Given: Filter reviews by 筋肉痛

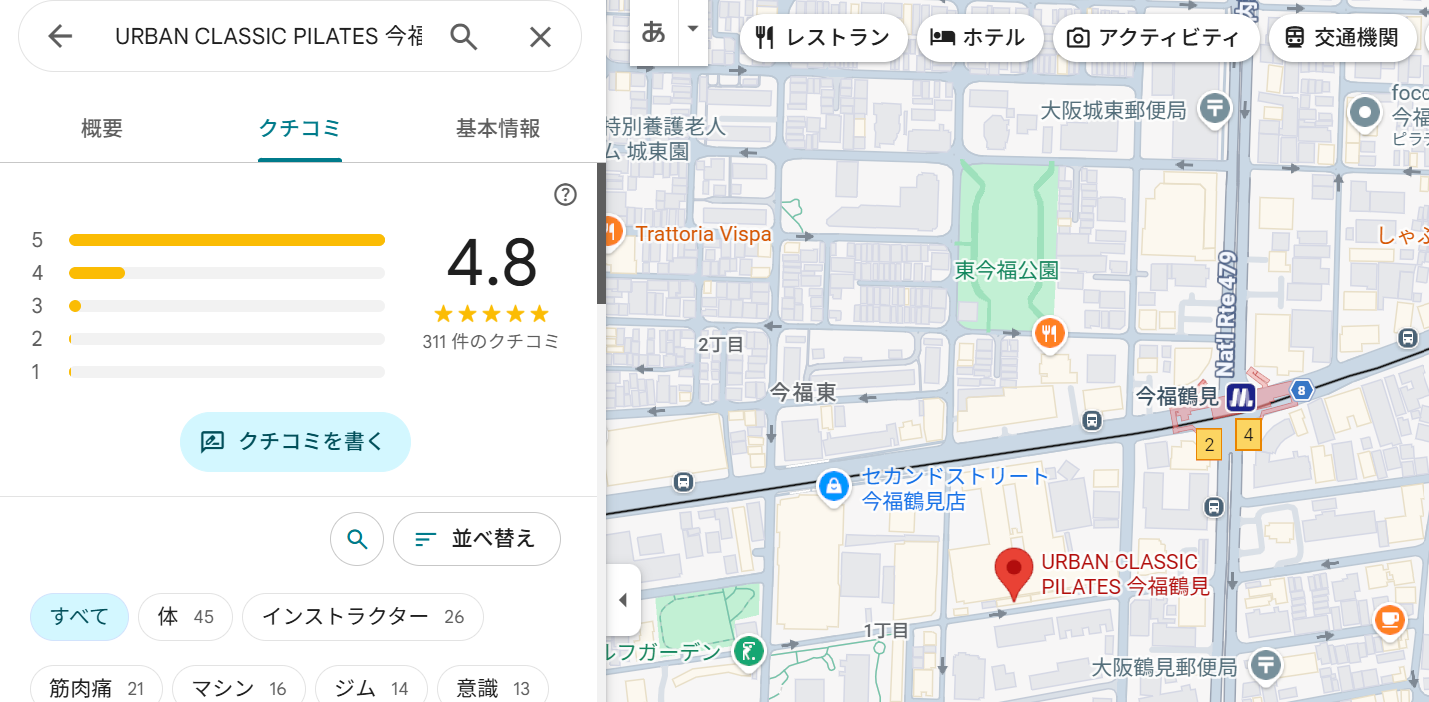Looking at the screenshot, I should [x=96, y=688].
